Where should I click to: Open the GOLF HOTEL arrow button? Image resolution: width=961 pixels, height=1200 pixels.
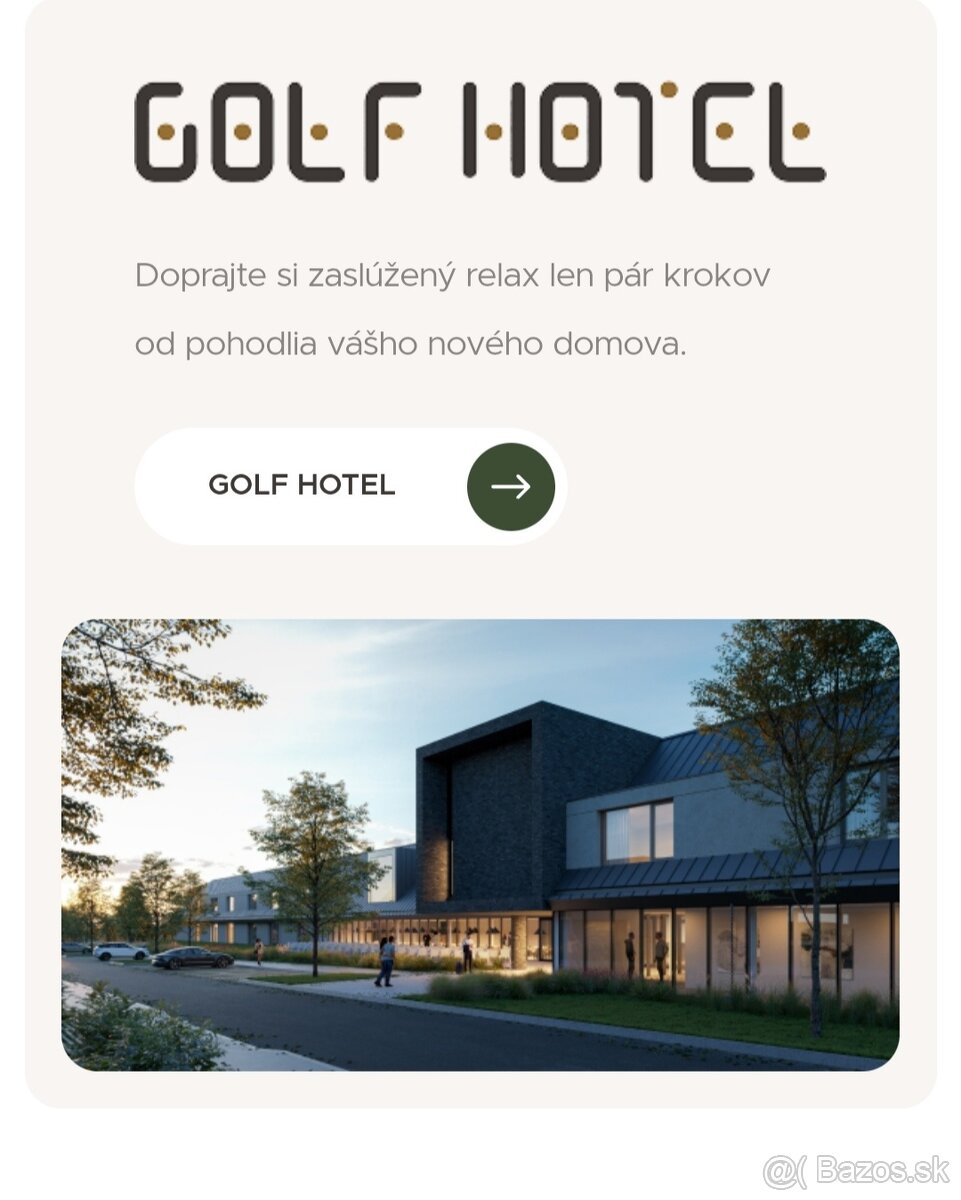[x=510, y=487]
